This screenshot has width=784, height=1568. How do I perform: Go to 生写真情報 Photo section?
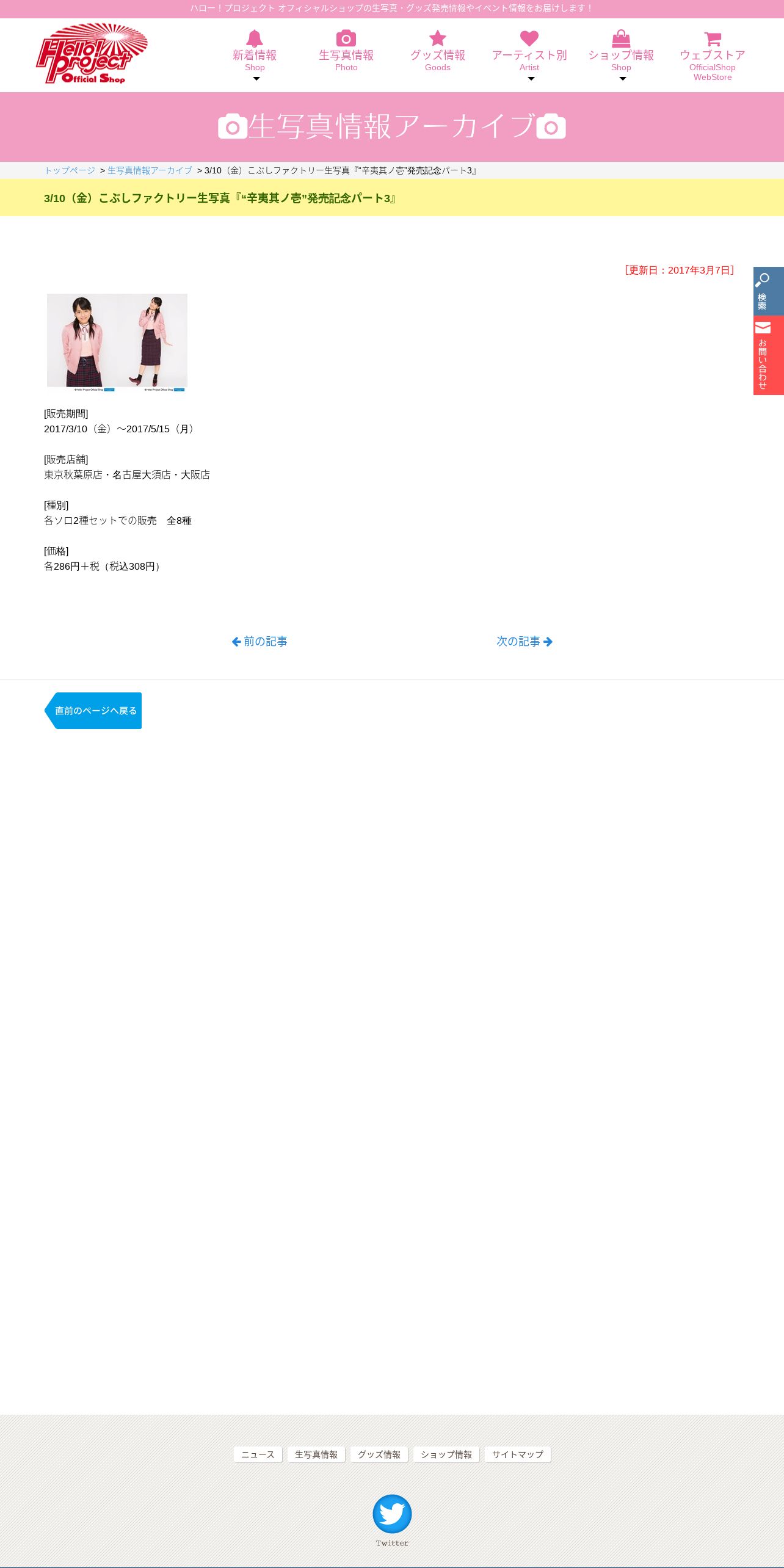click(346, 51)
